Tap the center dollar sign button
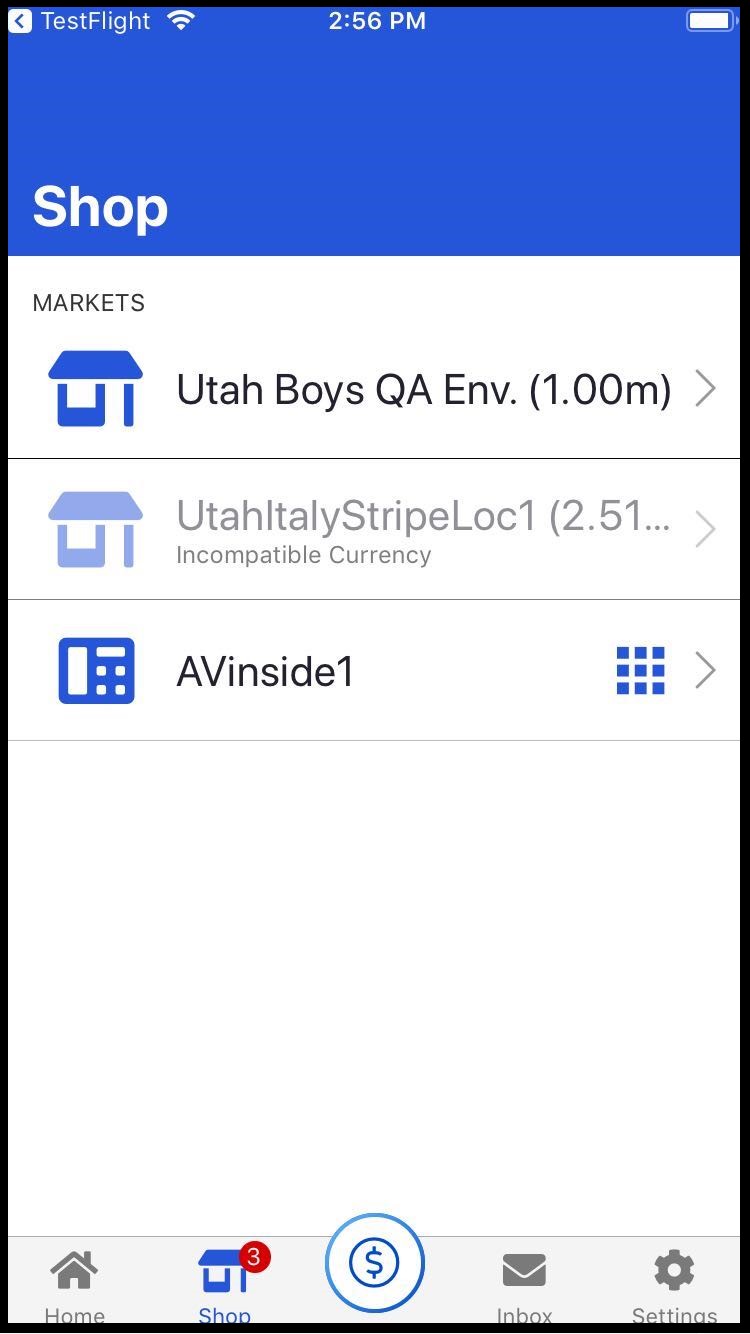 point(375,1264)
